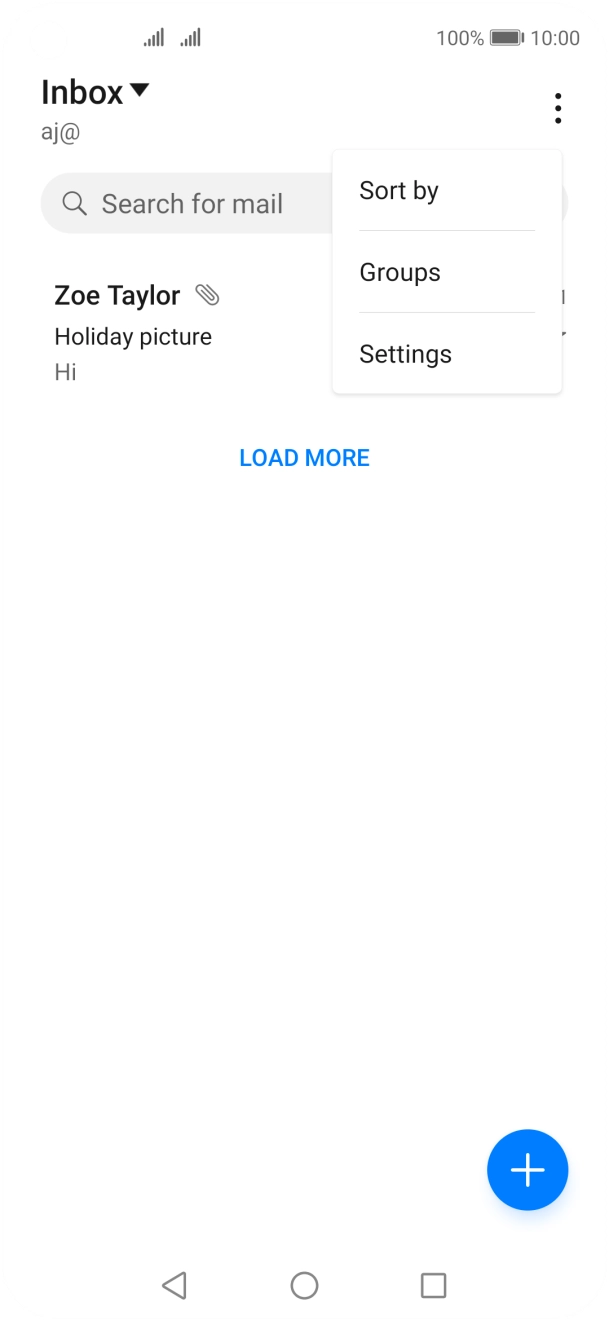Open Settings from the overflow menu
The image size is (609, 1320).
(x=447, y=354)
